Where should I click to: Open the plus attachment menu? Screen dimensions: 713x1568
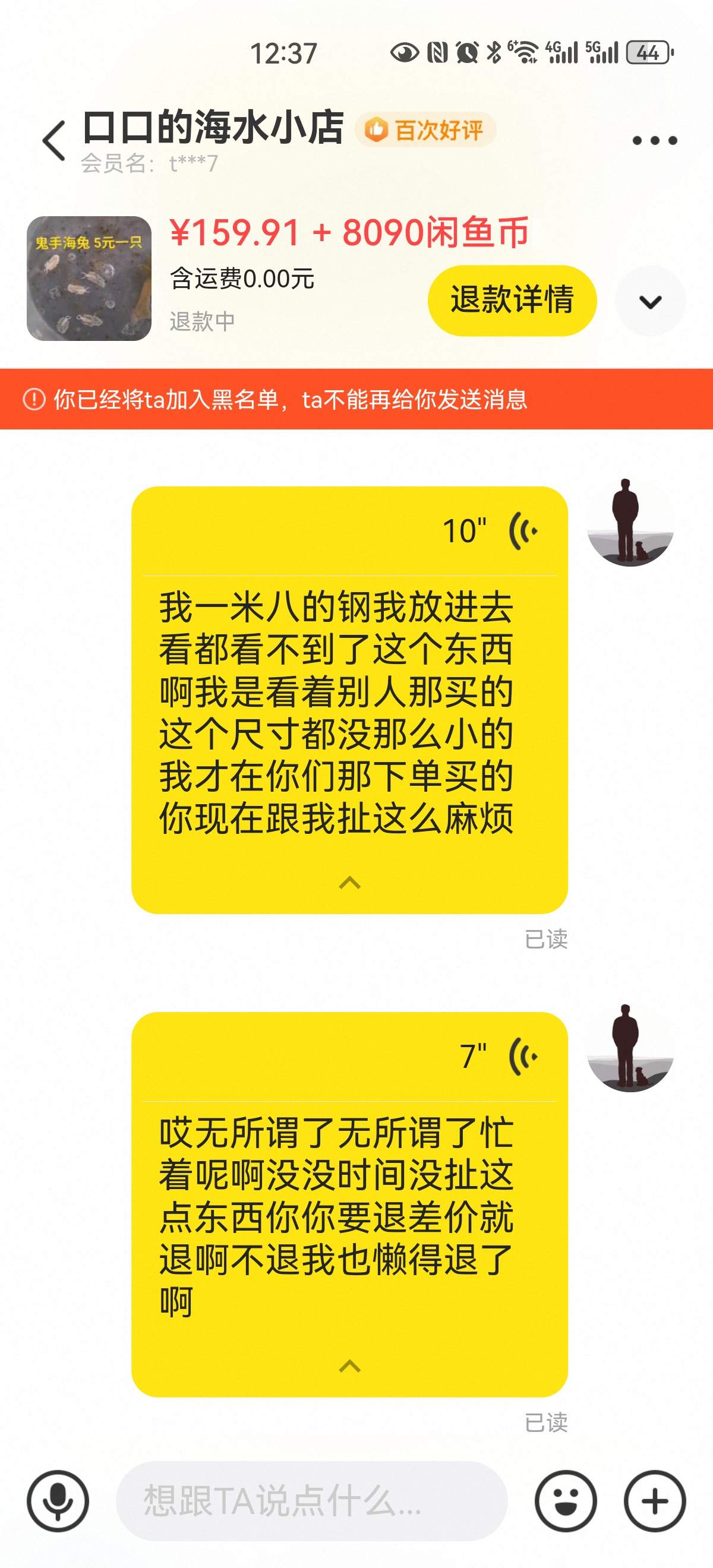655,1501
